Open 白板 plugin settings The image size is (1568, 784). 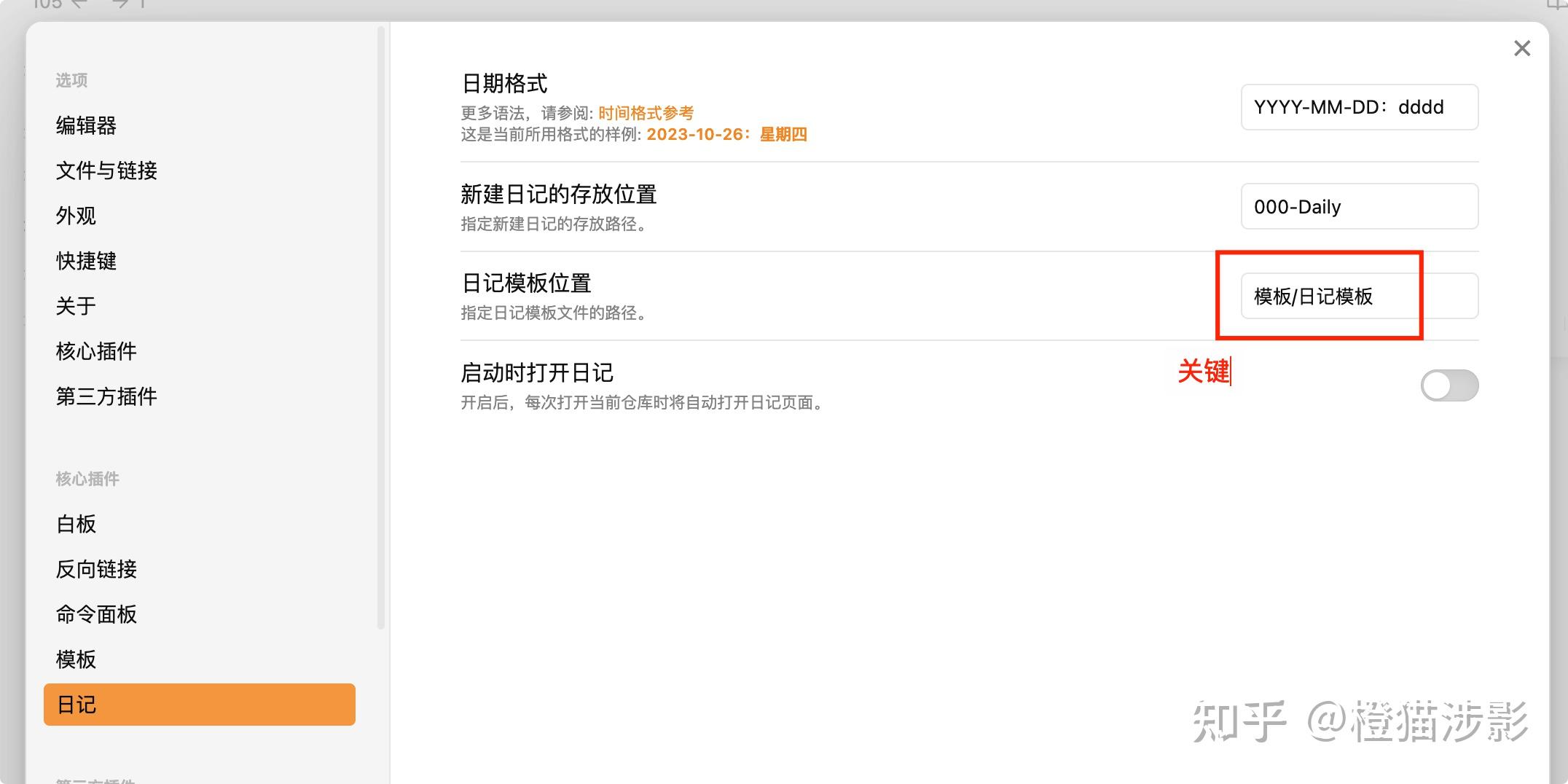76,524
